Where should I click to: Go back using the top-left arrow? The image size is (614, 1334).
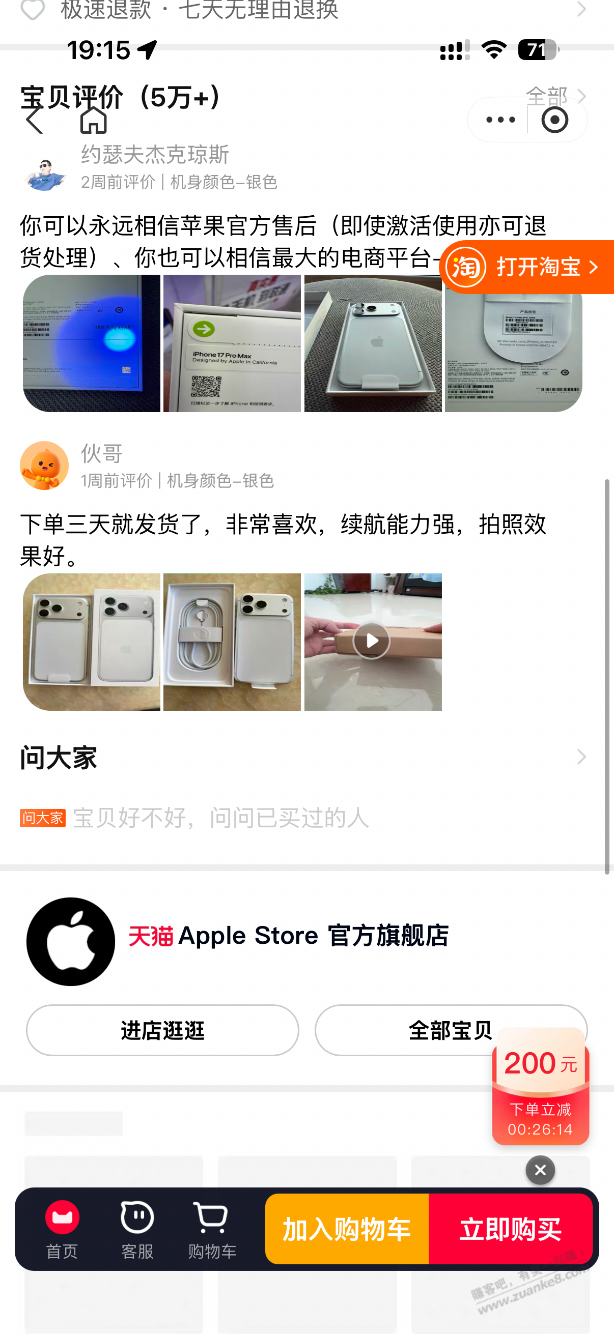[x=35, y=120]
